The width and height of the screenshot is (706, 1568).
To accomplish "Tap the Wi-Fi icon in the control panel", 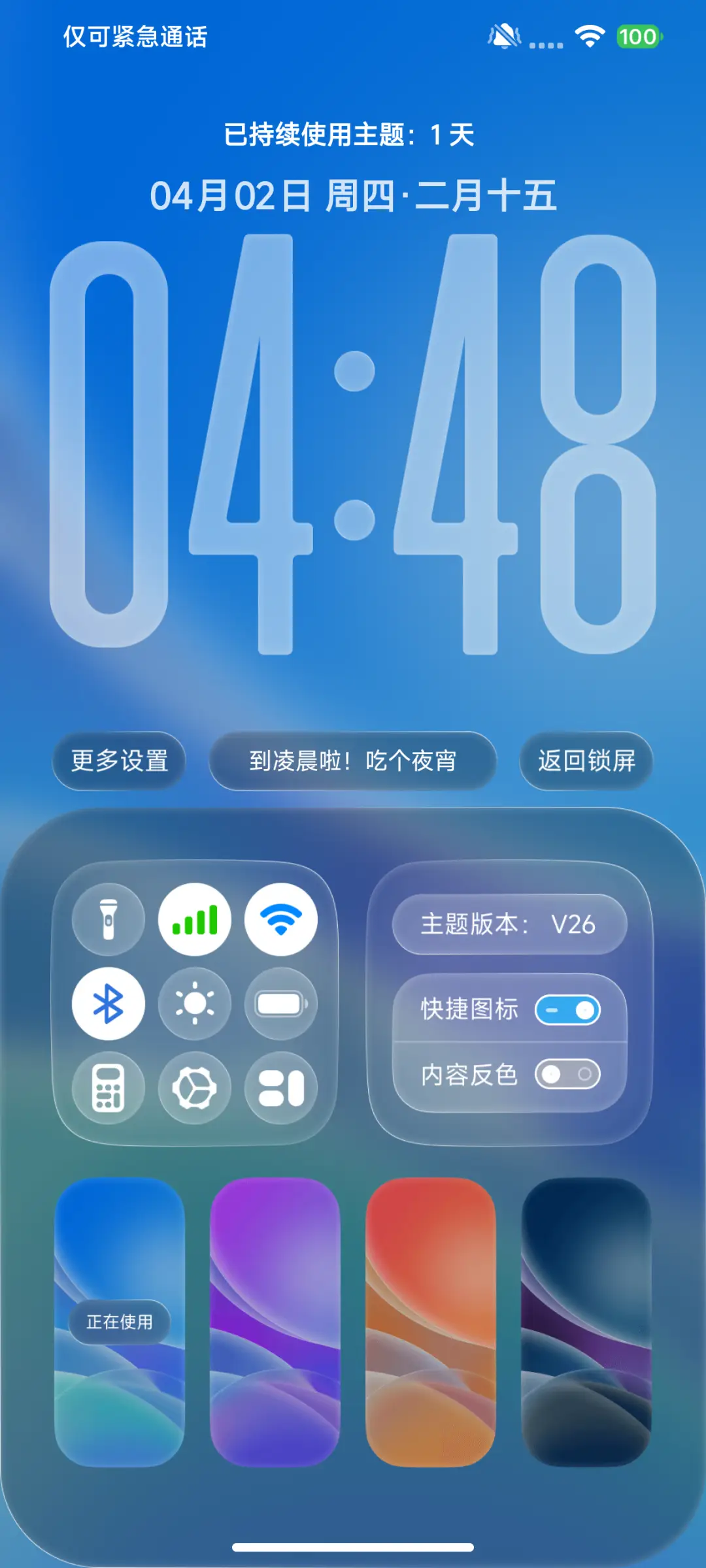I will click(282, 919).
